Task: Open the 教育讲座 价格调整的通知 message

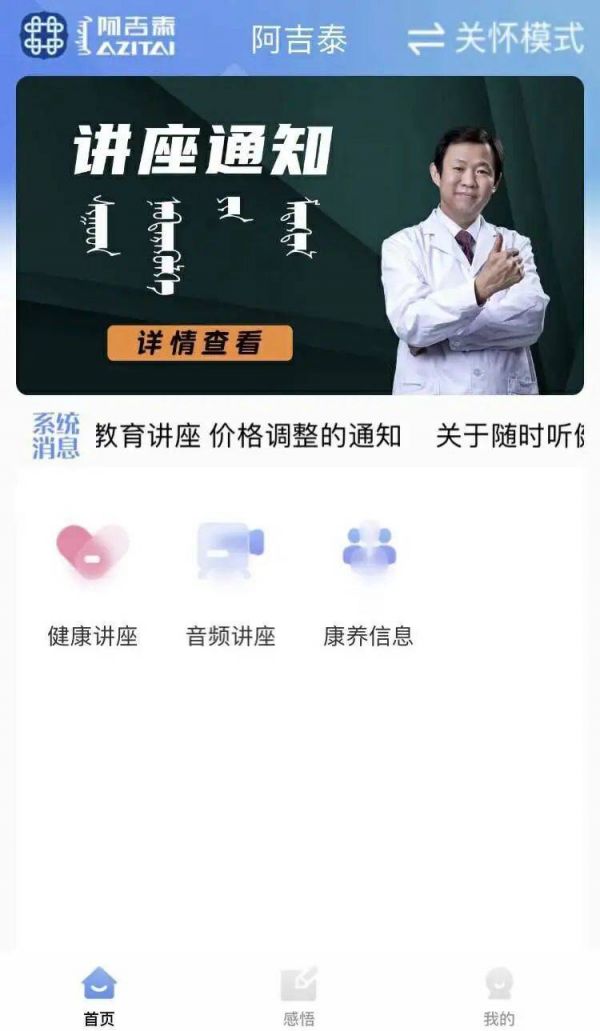Action: click(248, 436)
